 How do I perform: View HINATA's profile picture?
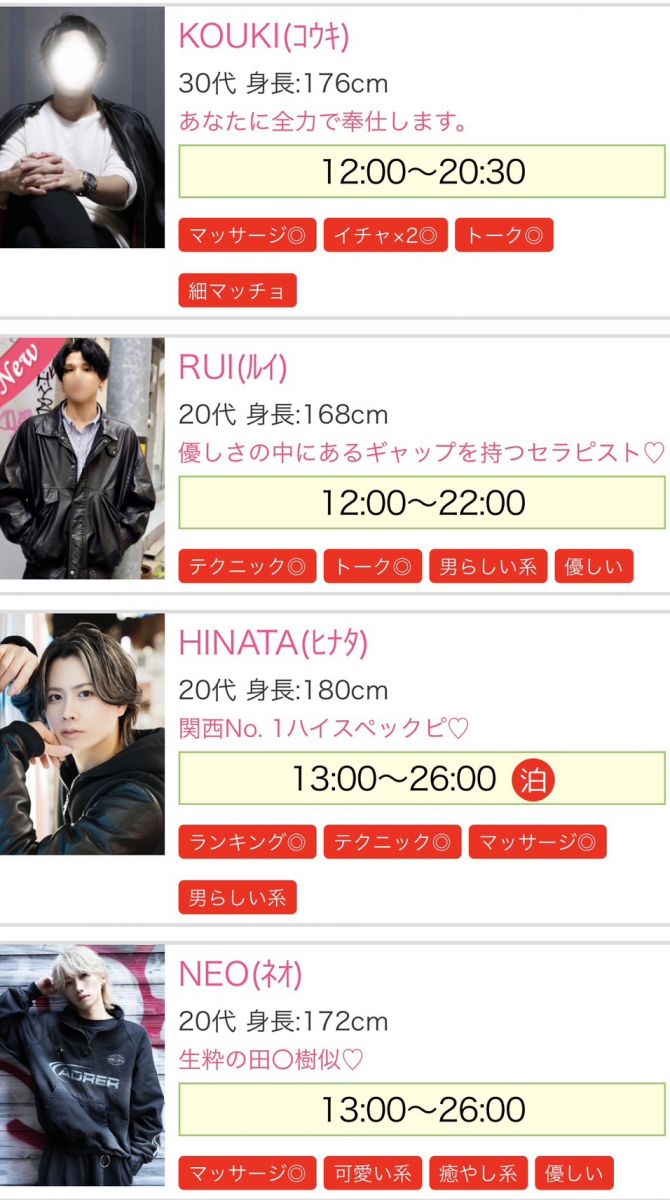tap(82, 734)
